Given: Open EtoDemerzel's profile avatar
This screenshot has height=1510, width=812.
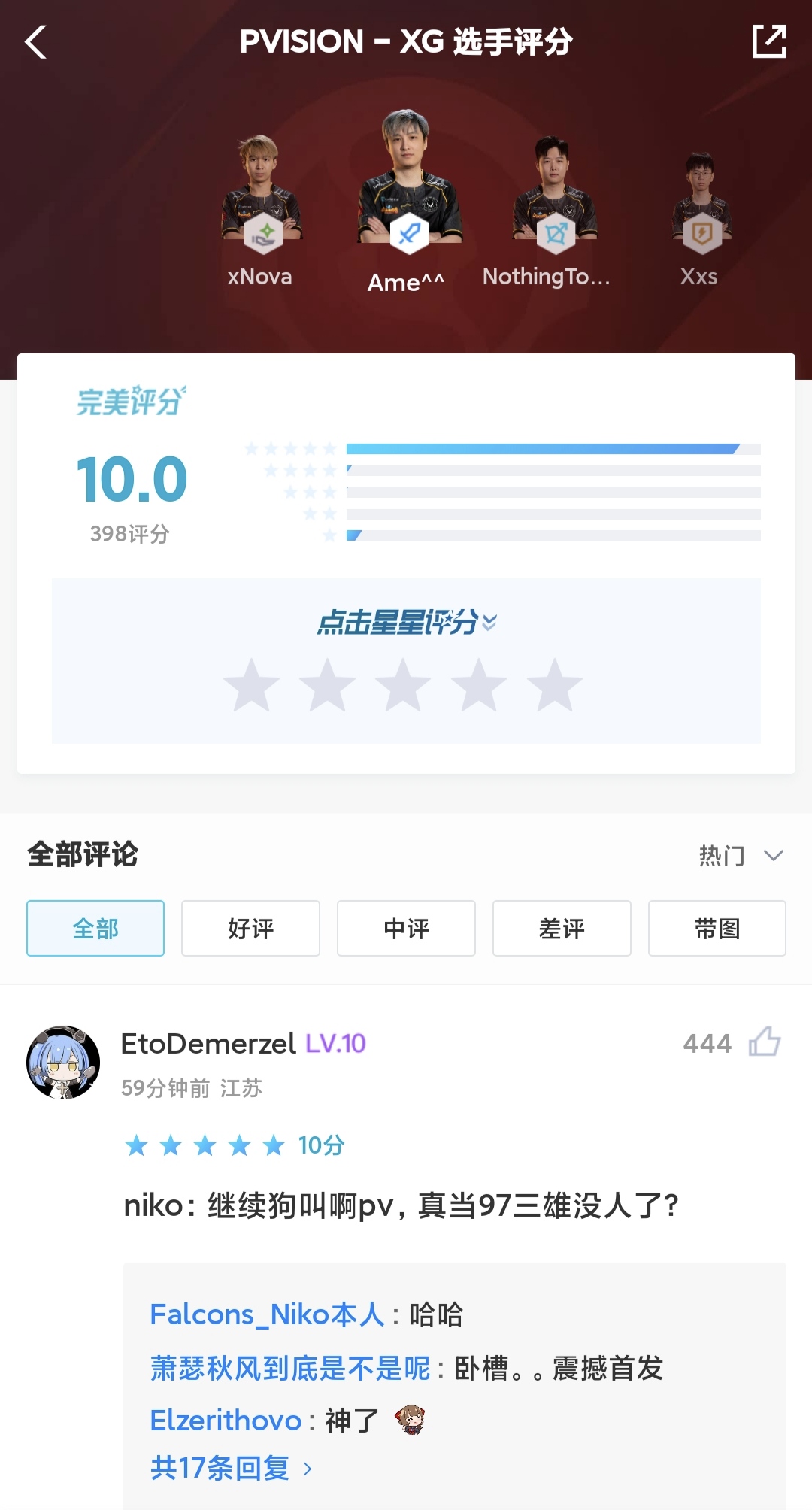Looking at the screenshot, I should [63, 1063].
